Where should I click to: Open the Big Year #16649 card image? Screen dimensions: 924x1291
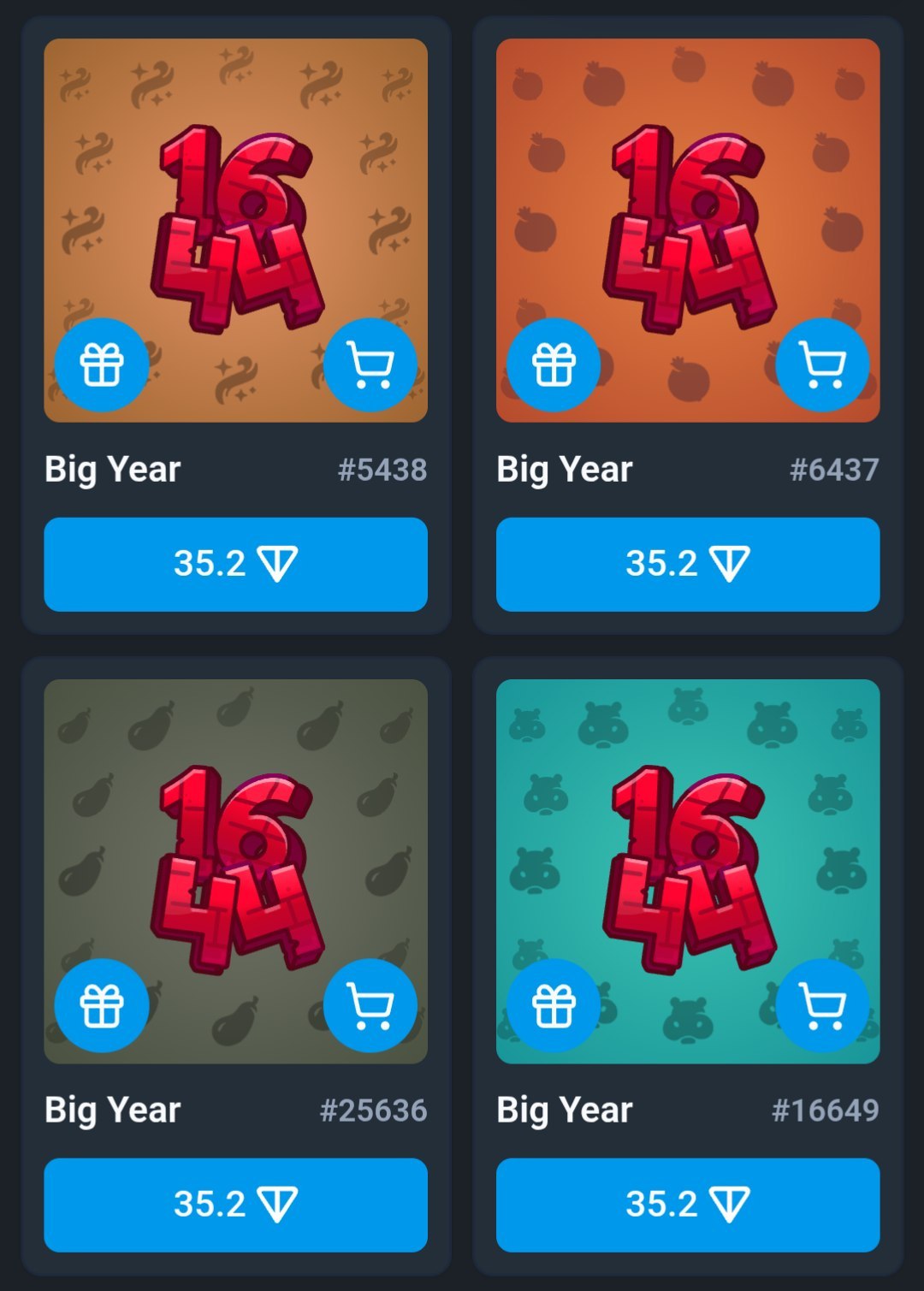click(x=687, y=847)
